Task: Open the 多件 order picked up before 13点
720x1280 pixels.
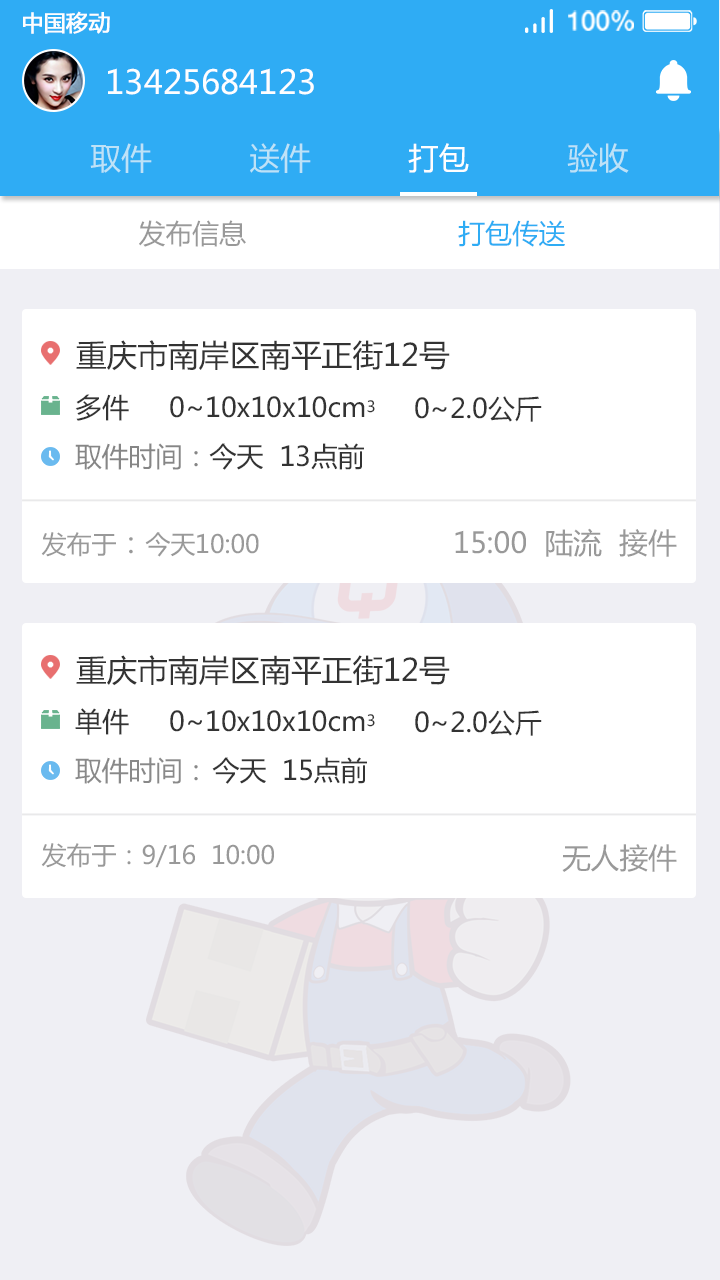Action: tap(359, 446)
